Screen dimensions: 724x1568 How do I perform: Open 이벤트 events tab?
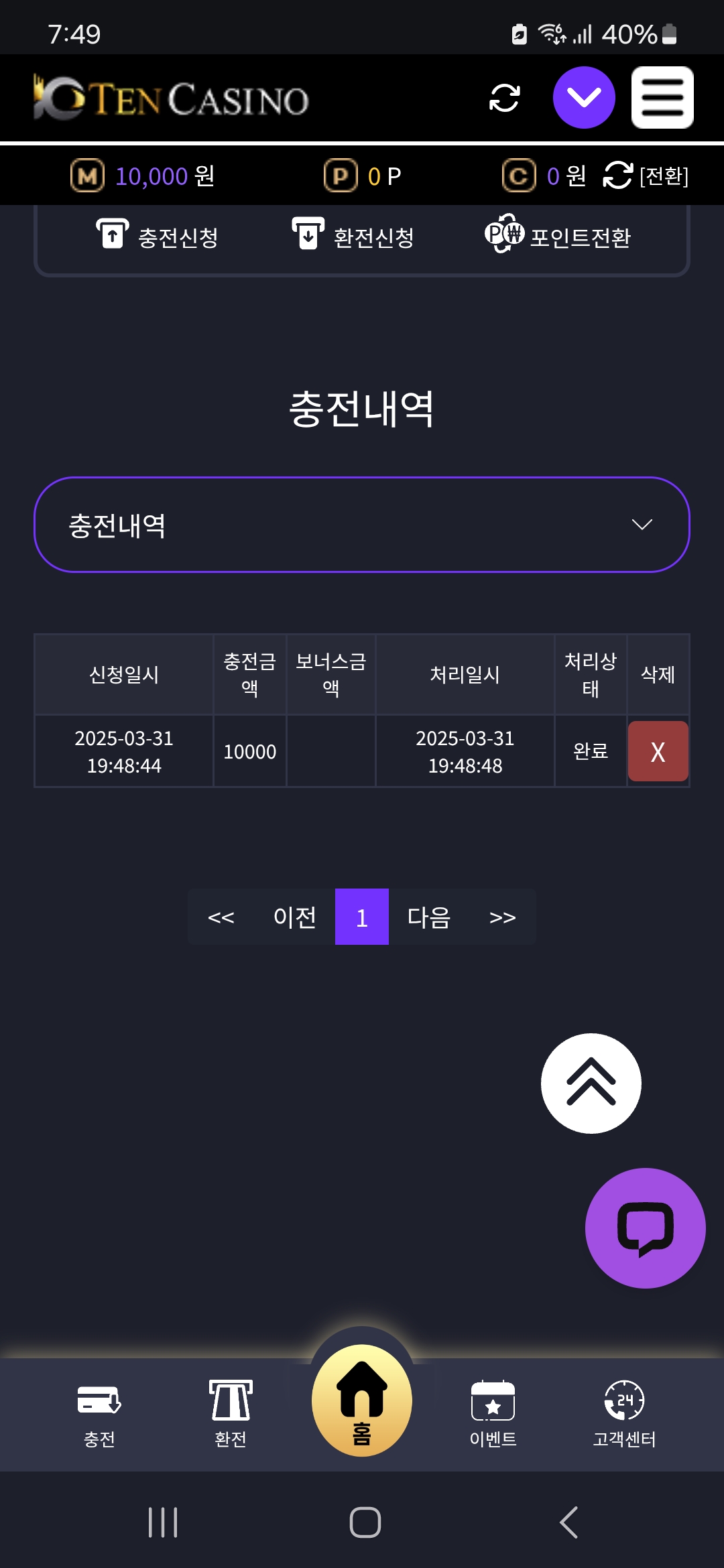pos(493,1413)
